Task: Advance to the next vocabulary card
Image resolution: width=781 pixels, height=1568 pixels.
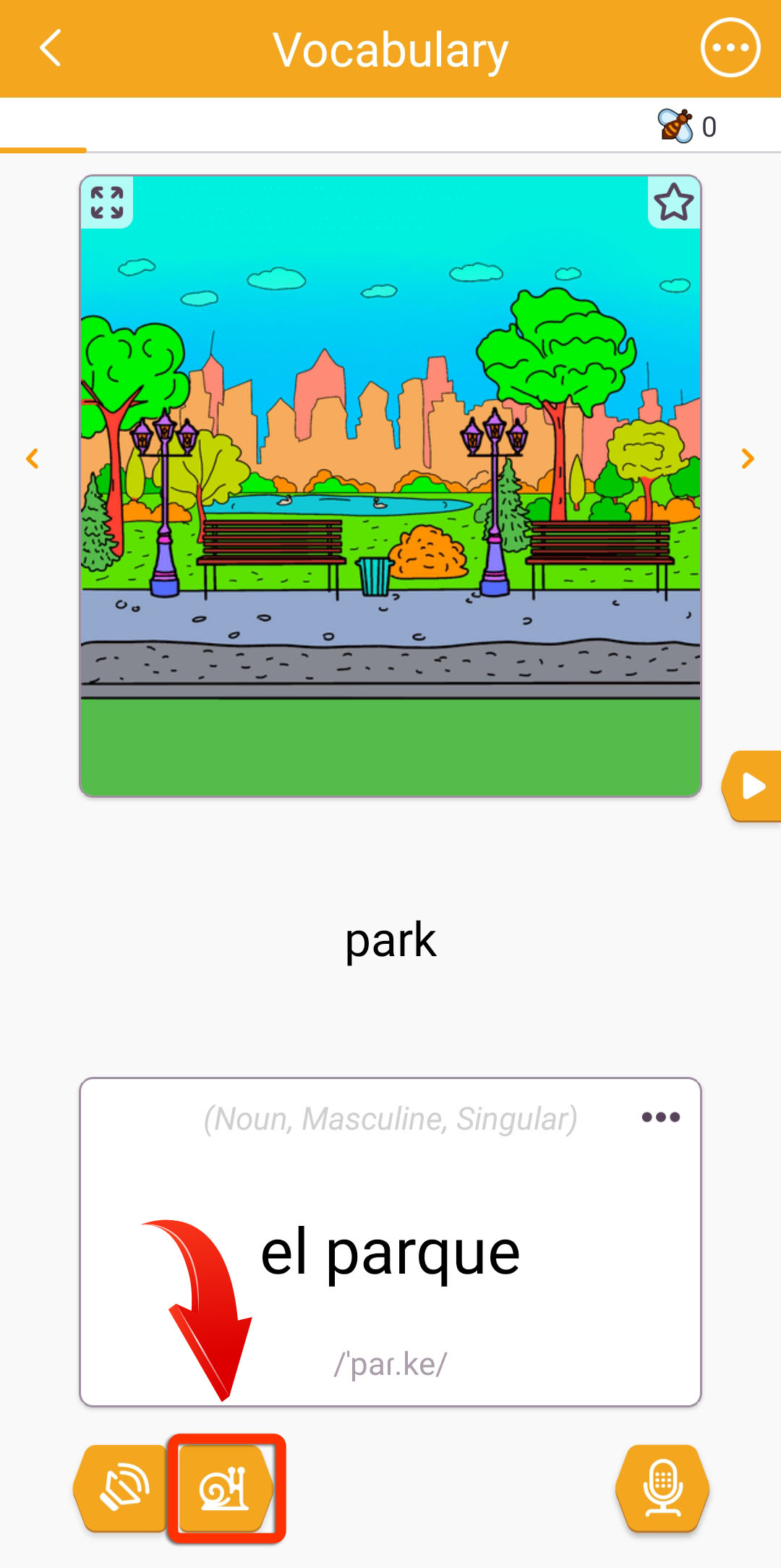Action: tap(748, 459)
